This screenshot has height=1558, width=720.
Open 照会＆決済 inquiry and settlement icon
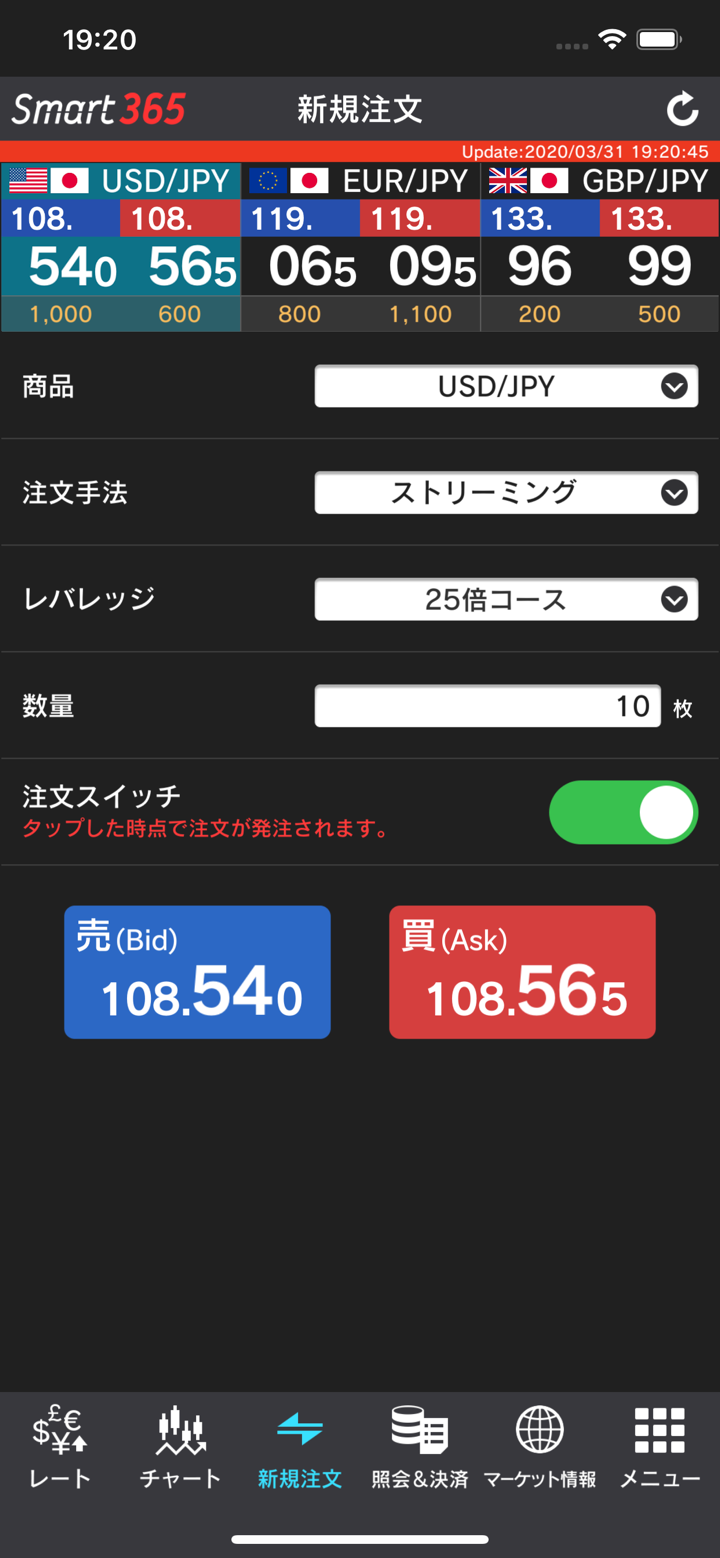coord(420,1447)
